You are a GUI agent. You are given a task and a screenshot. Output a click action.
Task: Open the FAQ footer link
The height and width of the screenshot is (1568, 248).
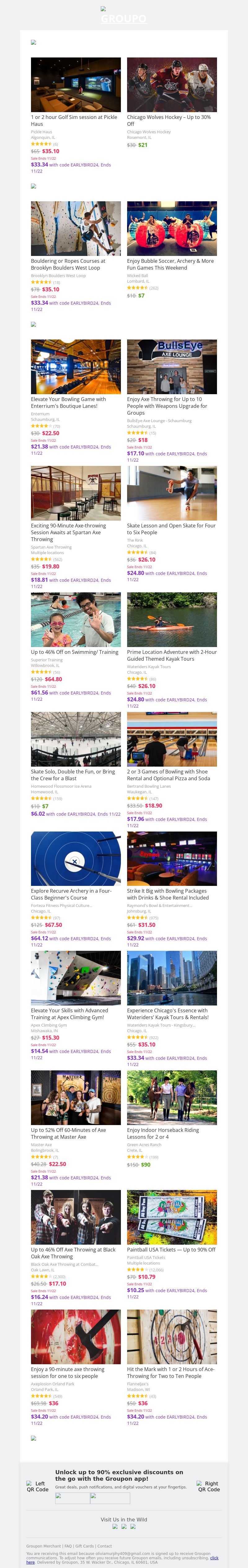[x=68, y=1545]
